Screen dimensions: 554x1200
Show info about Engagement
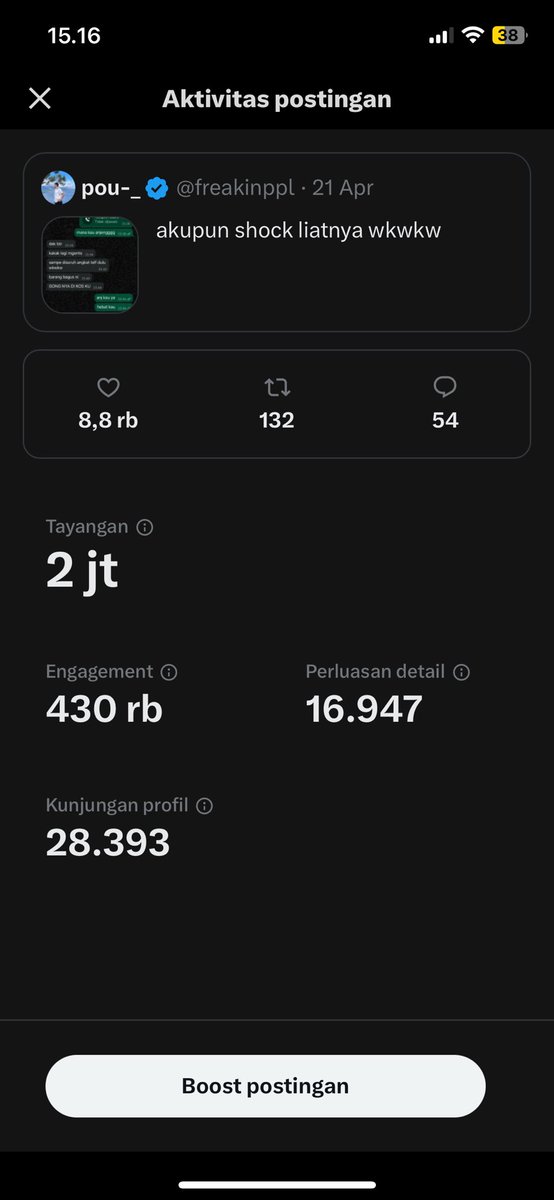coord(168,672)
